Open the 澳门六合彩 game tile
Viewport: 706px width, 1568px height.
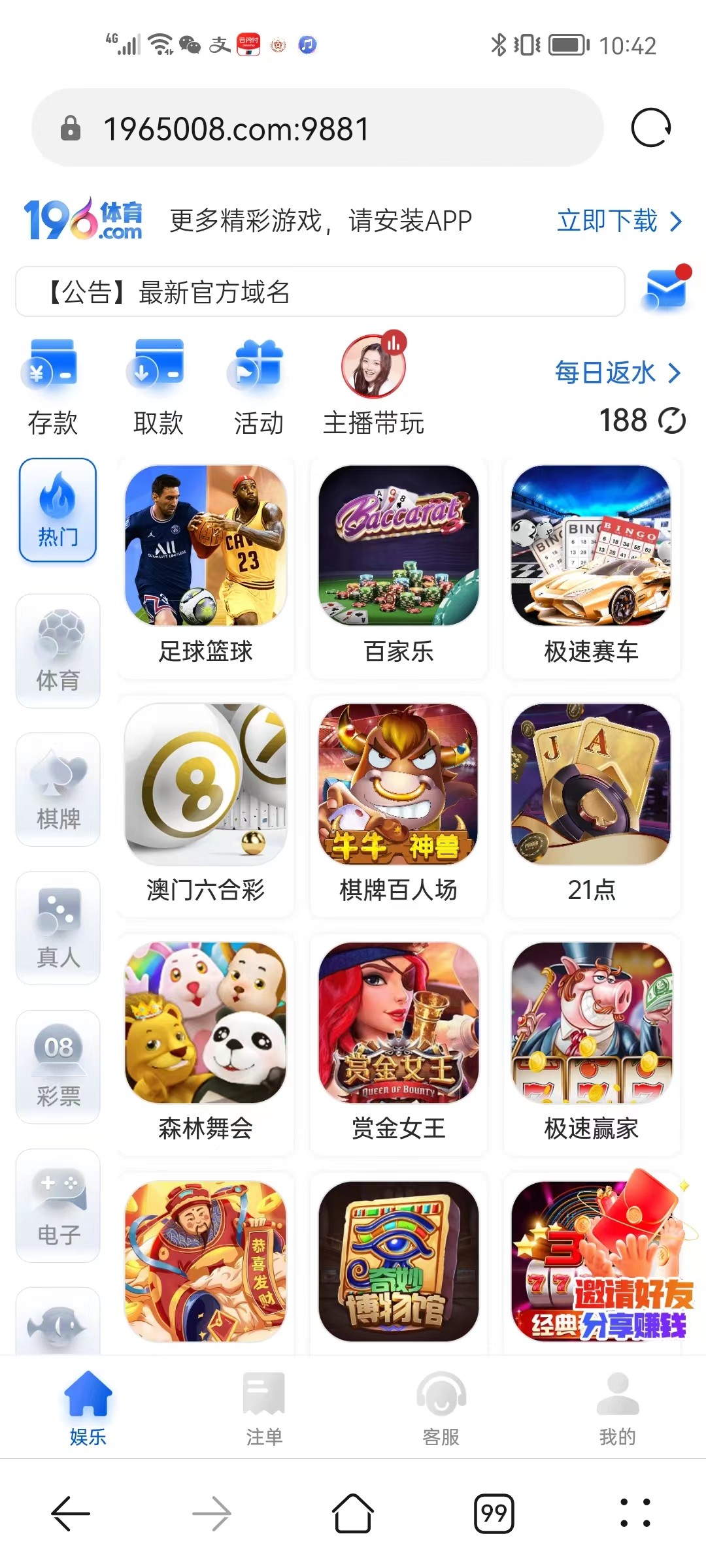[x=206, y=806]
